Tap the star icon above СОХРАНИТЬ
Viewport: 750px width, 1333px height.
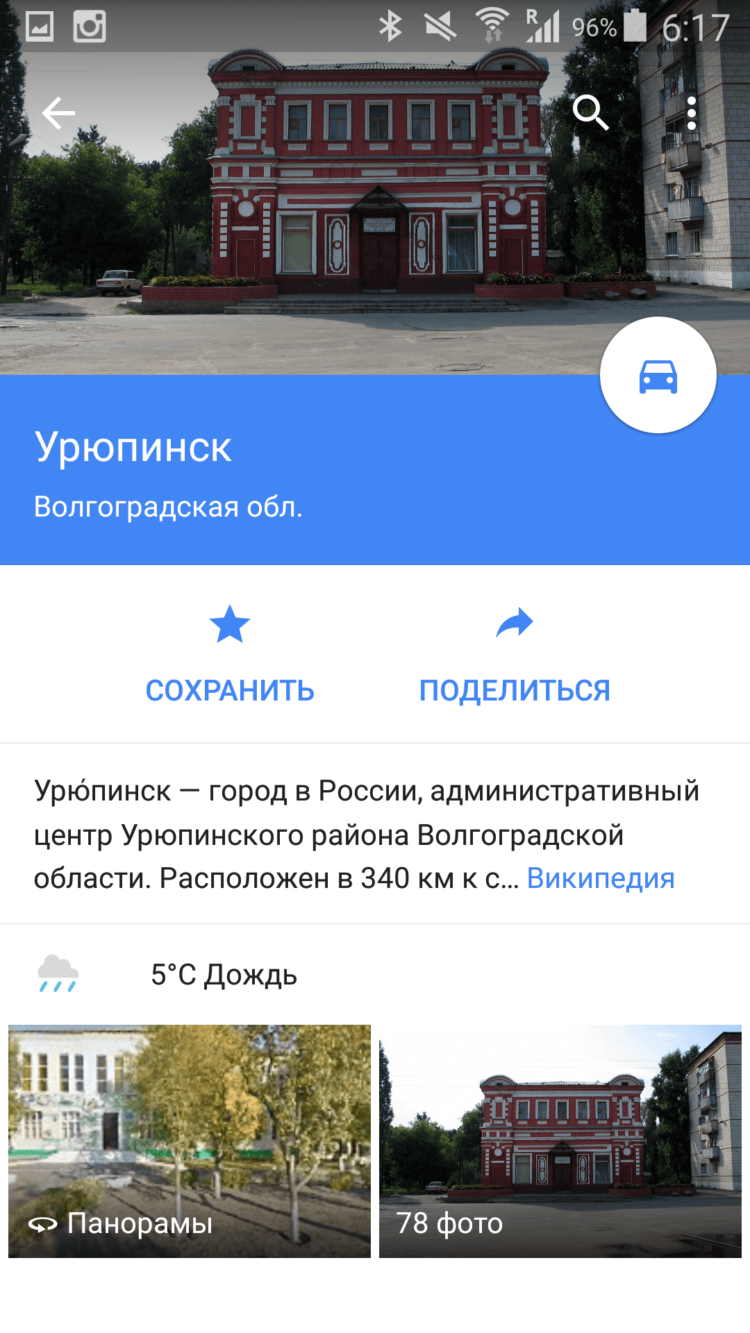point(229,622)
